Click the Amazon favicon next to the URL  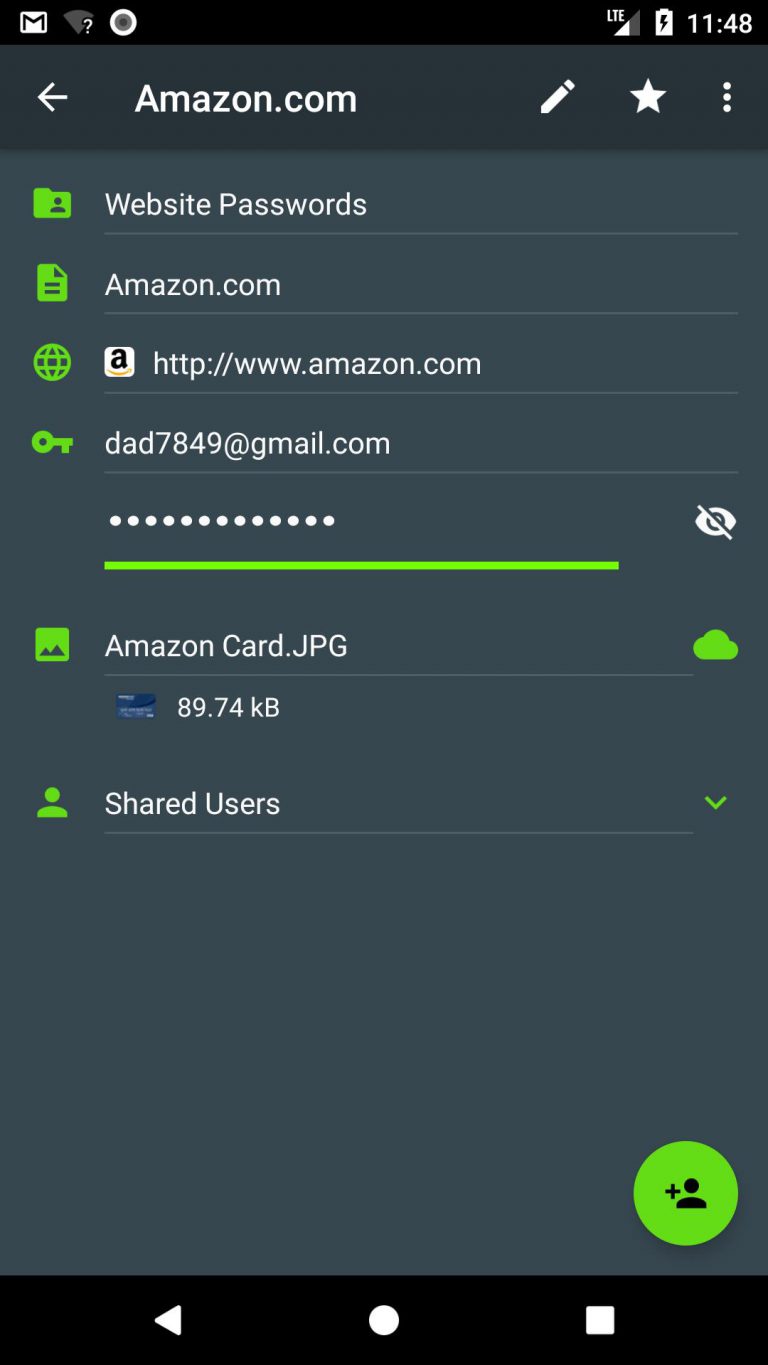pyautogui.click(x=119, y=362)
